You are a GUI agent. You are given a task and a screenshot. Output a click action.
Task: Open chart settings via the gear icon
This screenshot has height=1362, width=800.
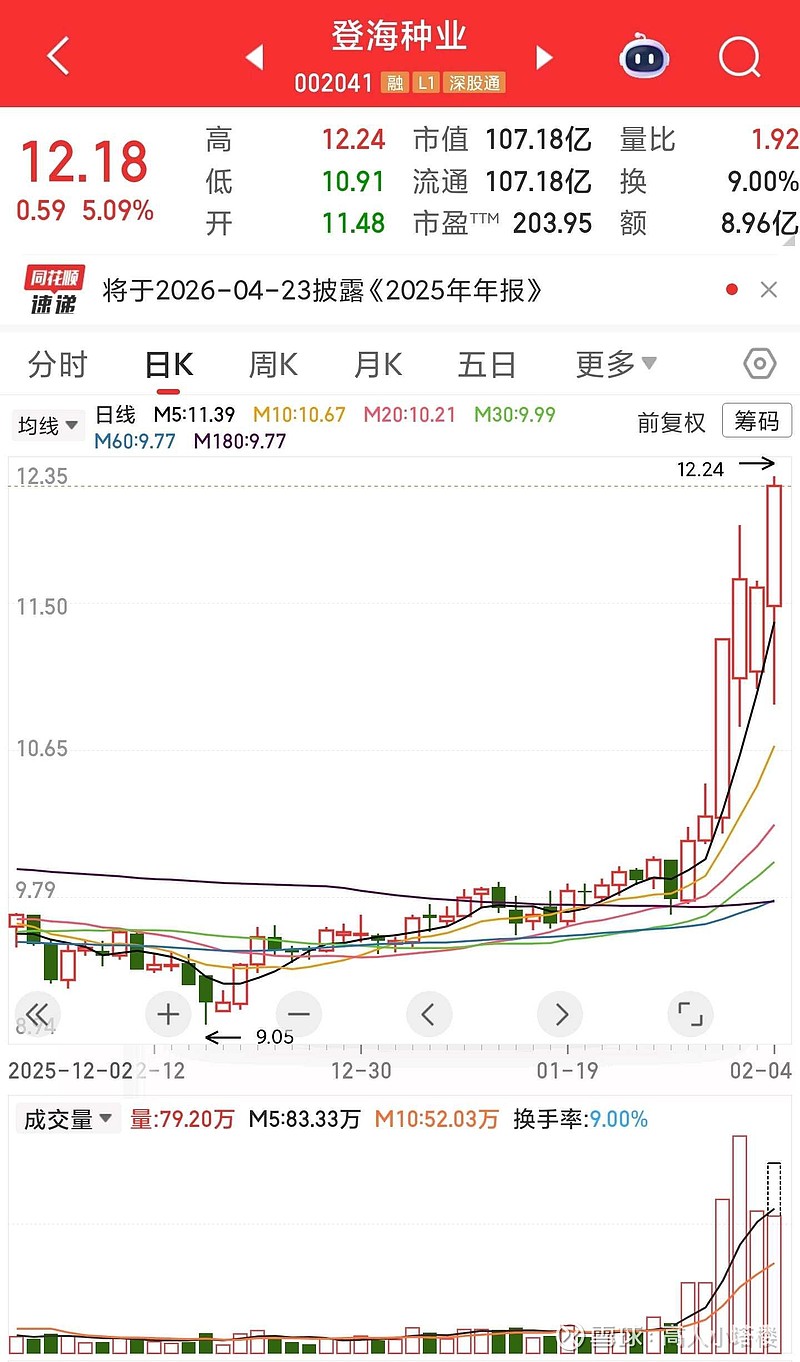coord(760,364)
